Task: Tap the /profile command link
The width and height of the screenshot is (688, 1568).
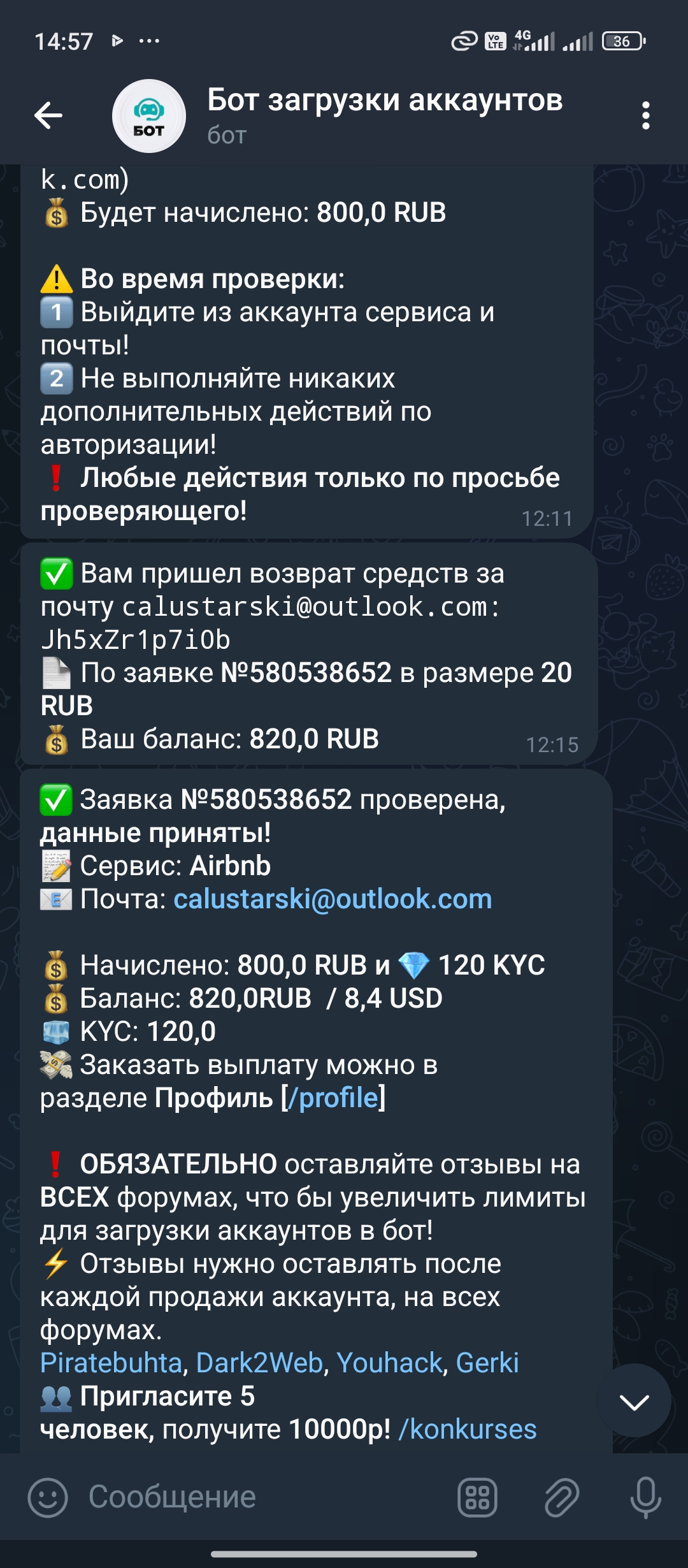Action: pyautogui.click(x=333, y=1098)
